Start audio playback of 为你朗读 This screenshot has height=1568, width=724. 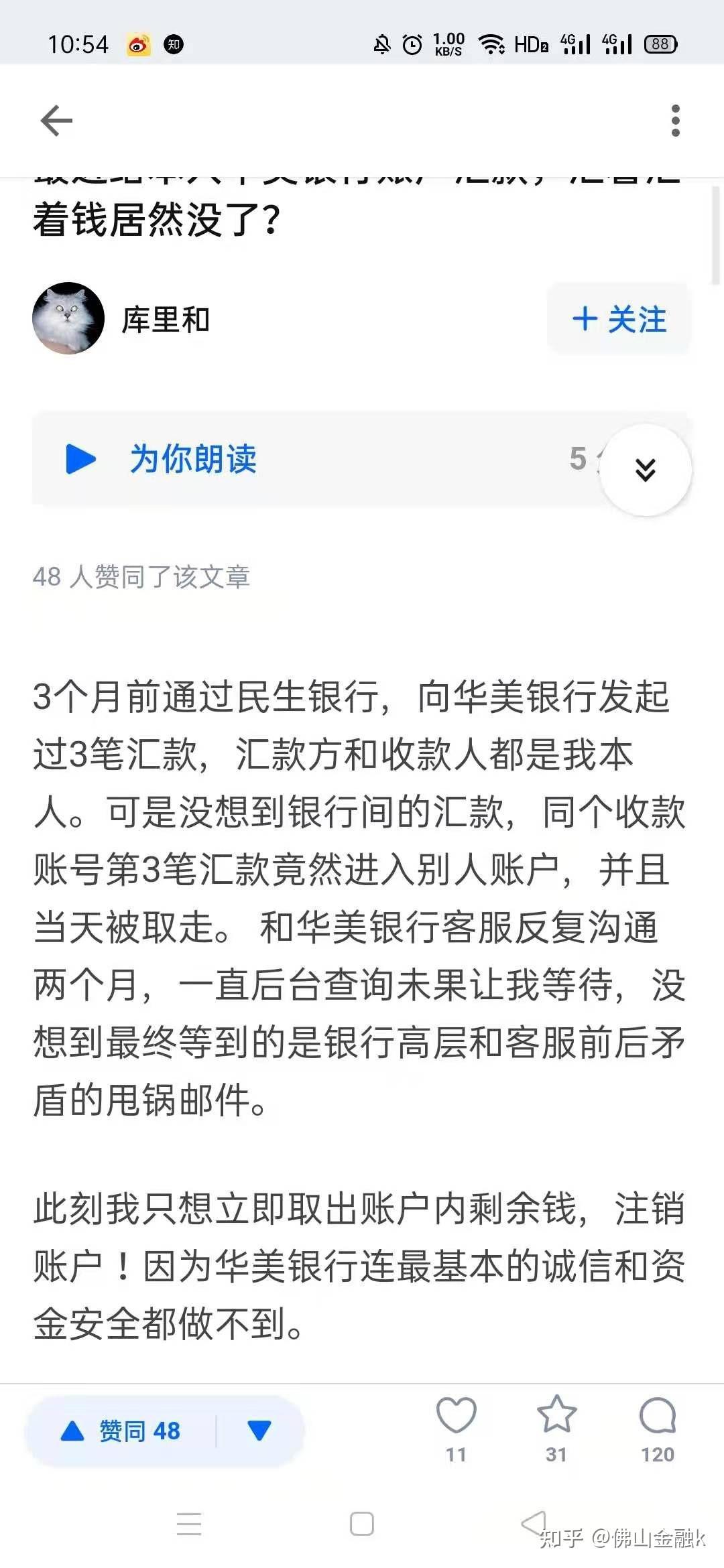pyautogui.click(x=80, y=460)
